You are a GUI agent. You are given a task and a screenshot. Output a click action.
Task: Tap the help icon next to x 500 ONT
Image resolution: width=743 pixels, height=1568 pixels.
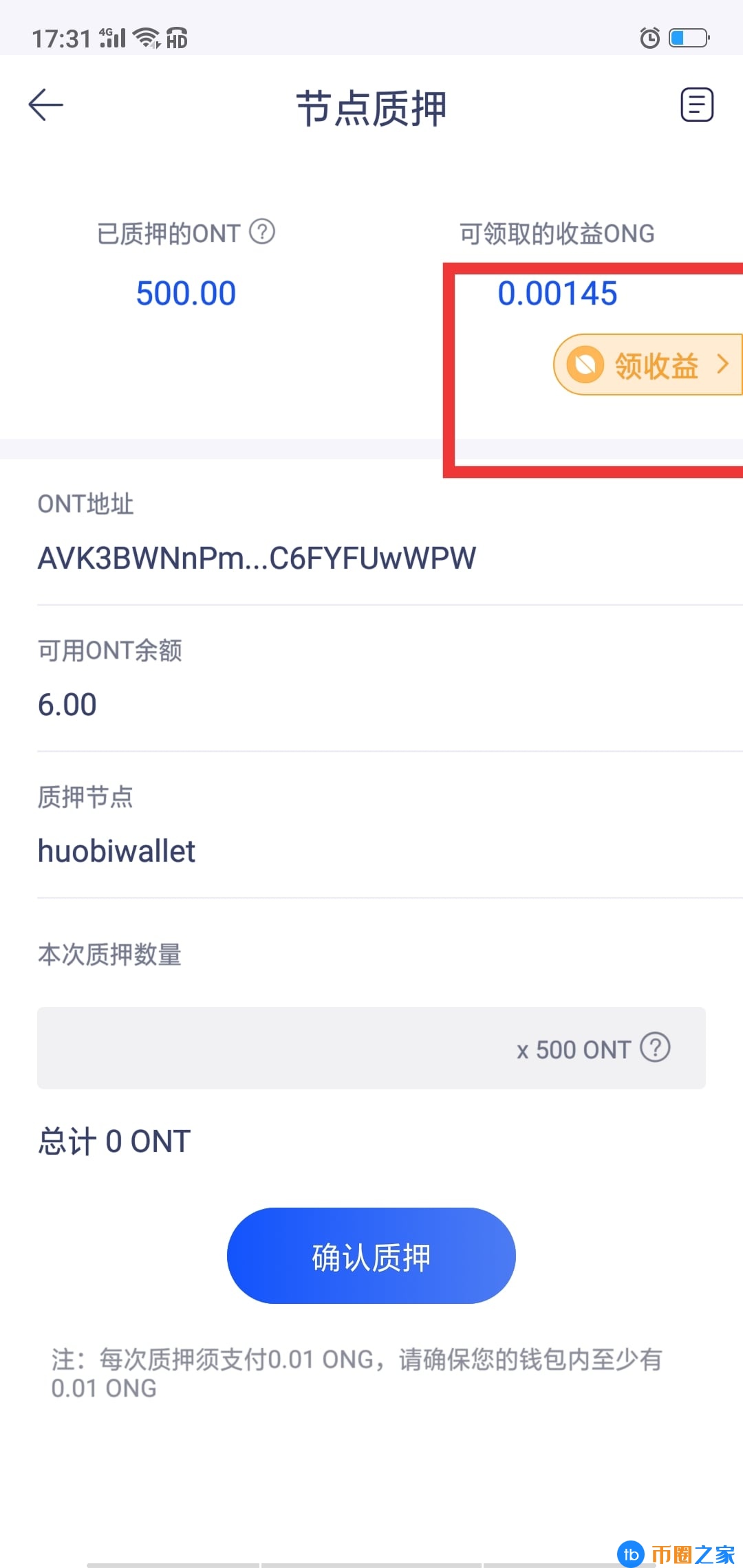[x=655, y=1047]
